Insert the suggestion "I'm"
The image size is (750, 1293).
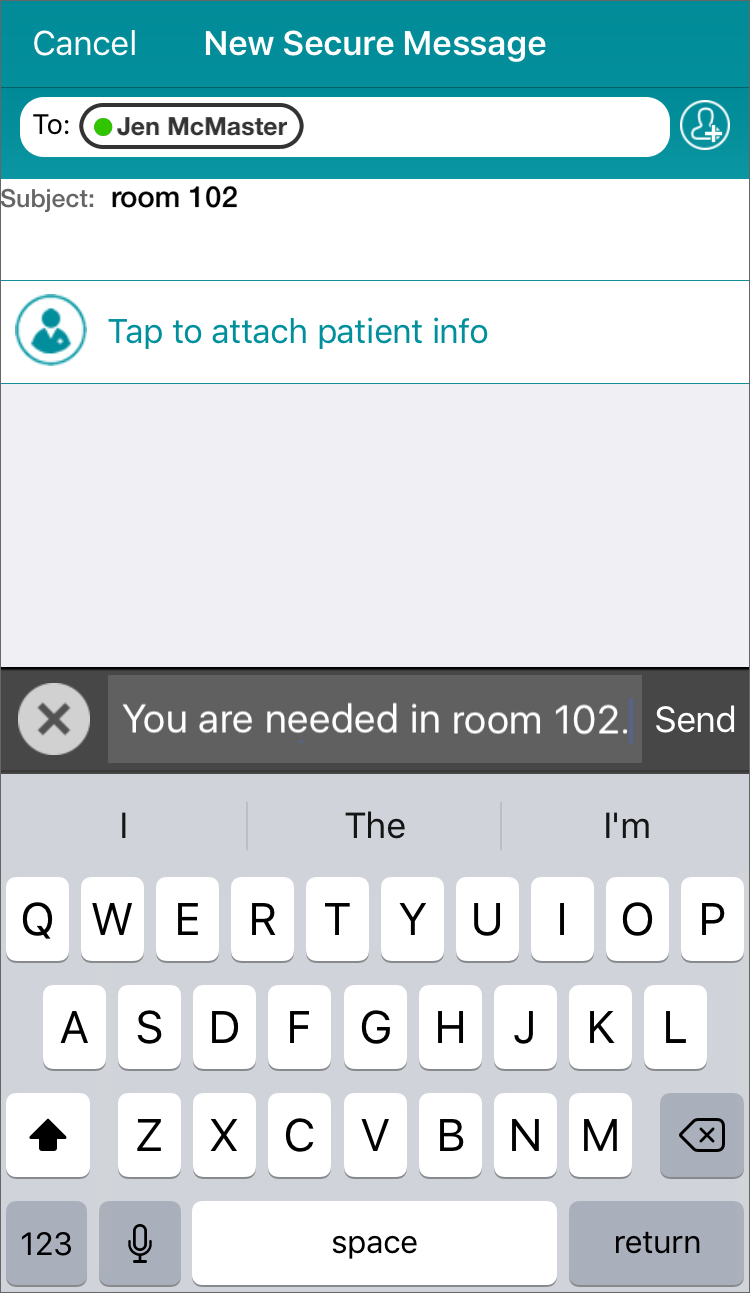click(627, 825)
